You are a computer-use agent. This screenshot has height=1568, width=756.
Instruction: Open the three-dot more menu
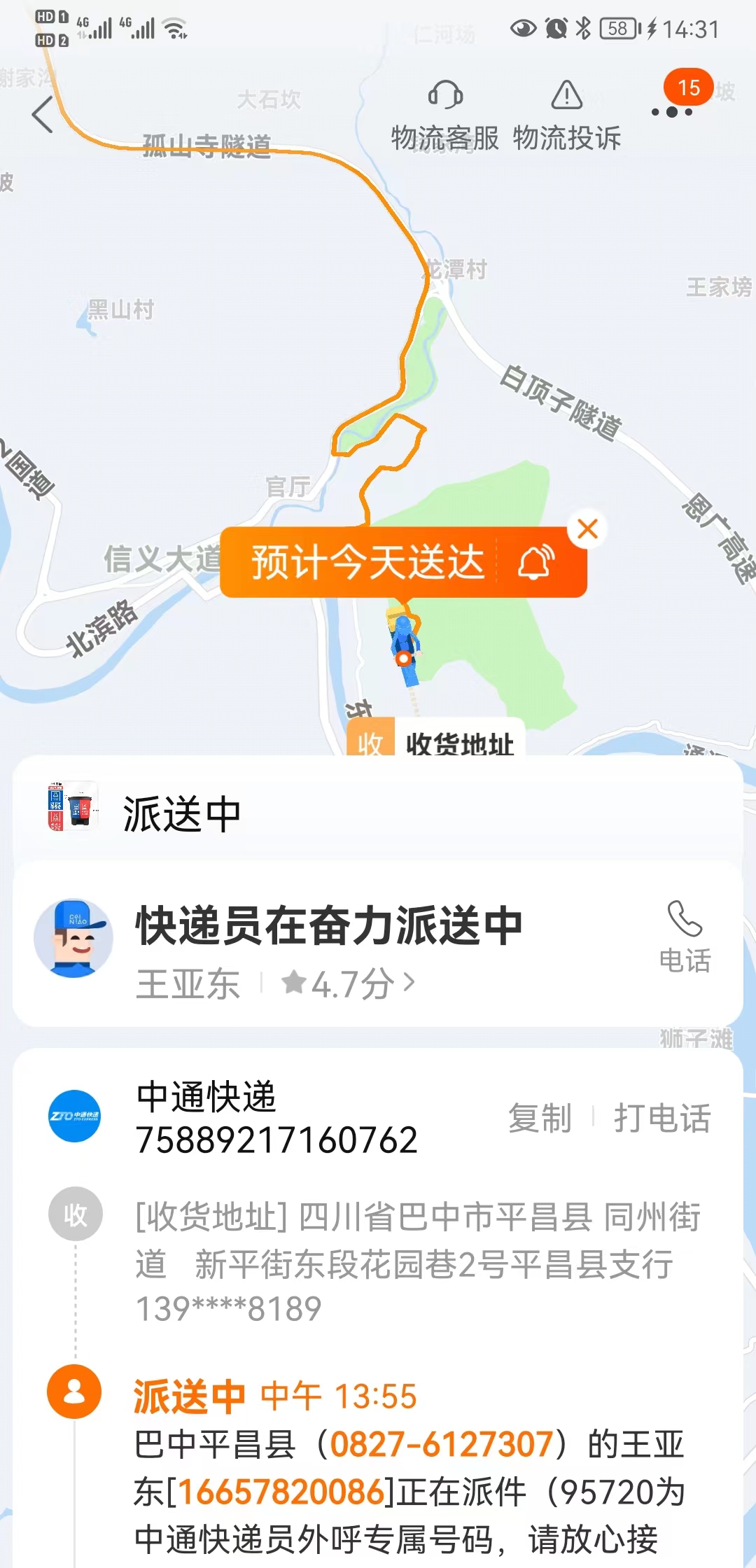[672, 112]
